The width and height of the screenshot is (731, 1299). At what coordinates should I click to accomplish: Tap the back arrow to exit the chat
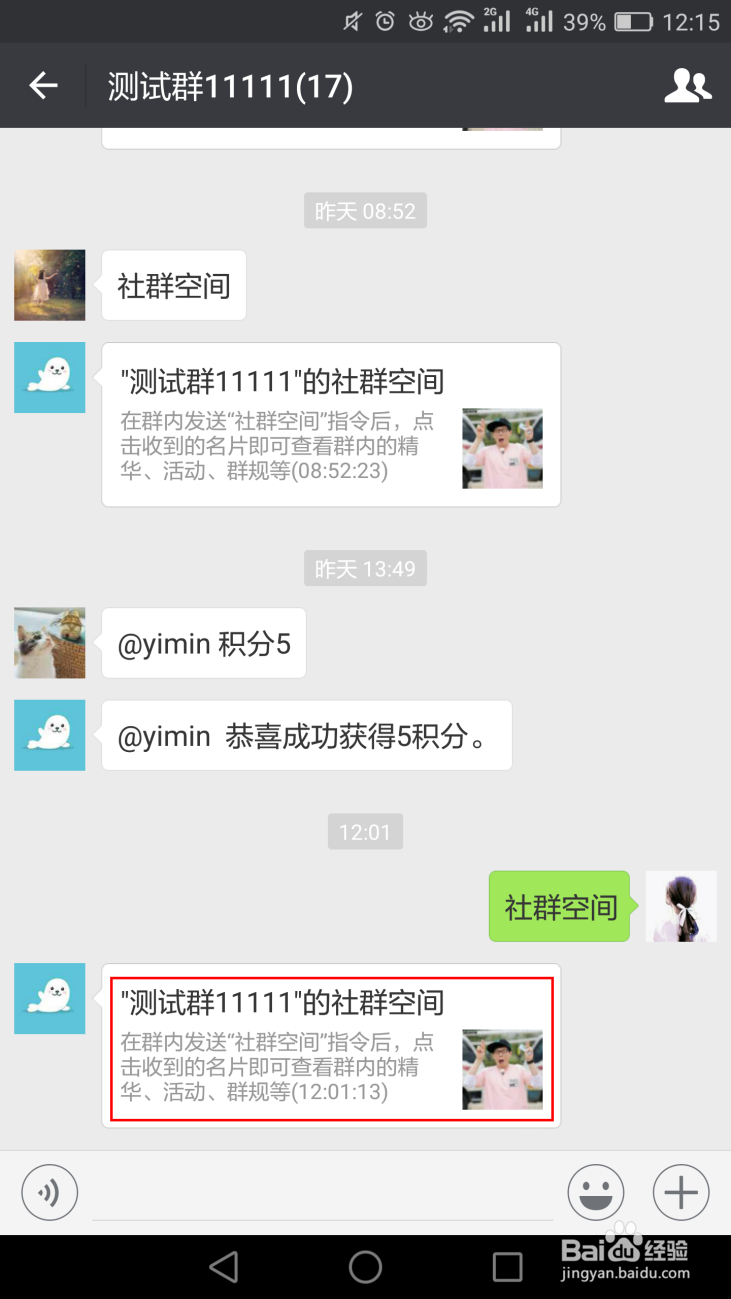point(42,86)
